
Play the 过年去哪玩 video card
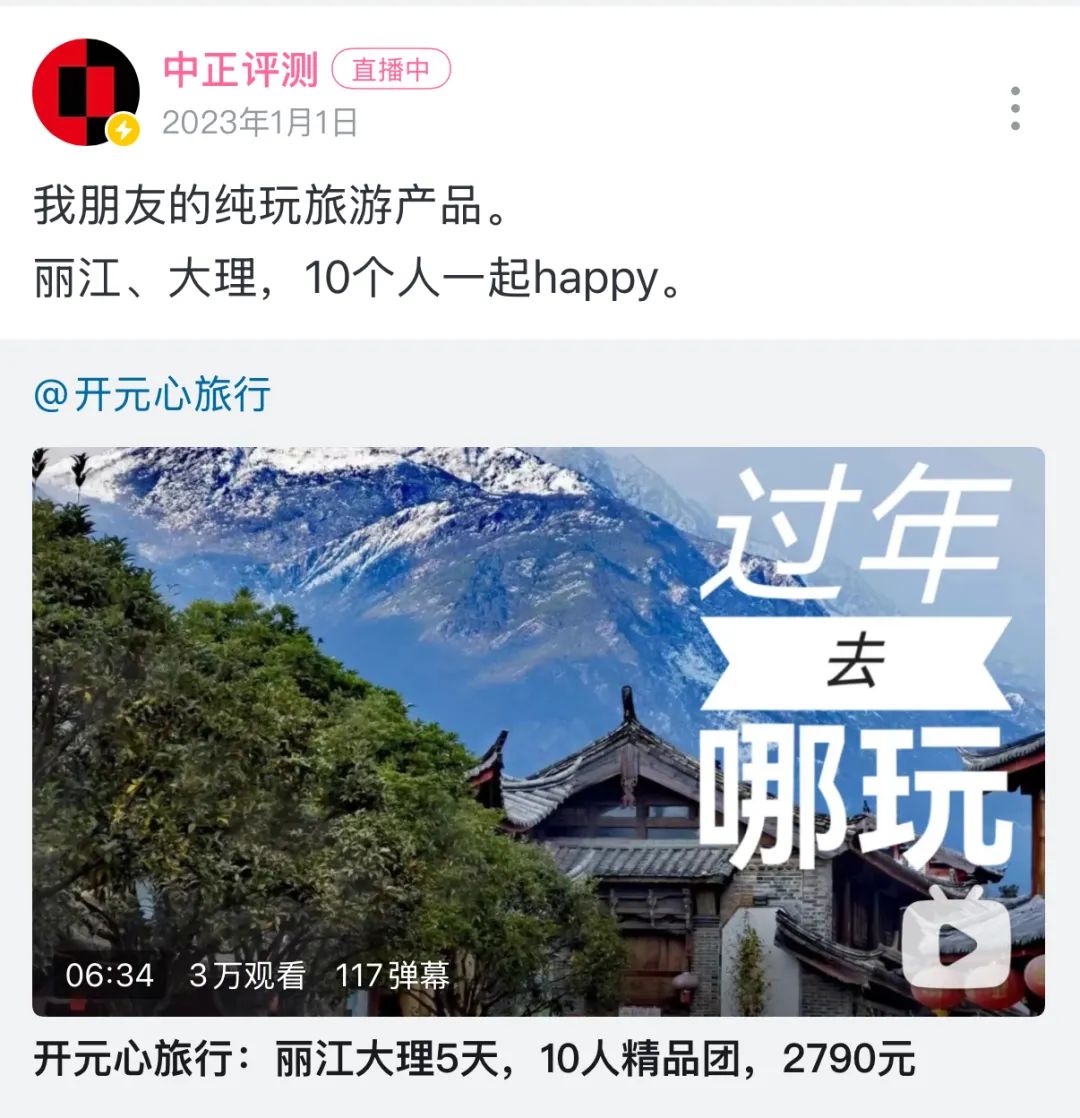pos(538,730)
